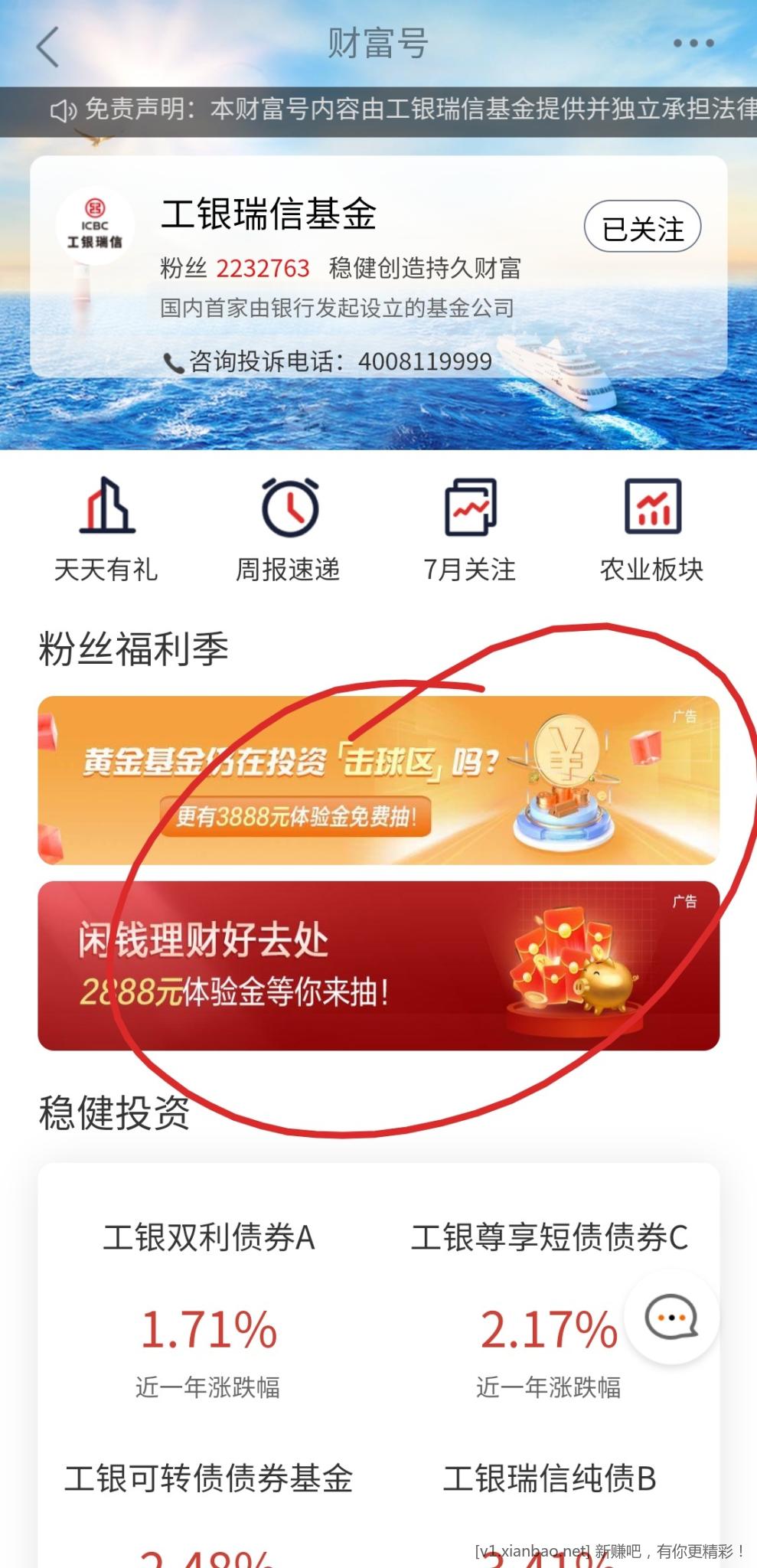Screen dimensions: 757x1568
Task: Open the 天天有礼 shortcut
Action: [x=106, y=529]
